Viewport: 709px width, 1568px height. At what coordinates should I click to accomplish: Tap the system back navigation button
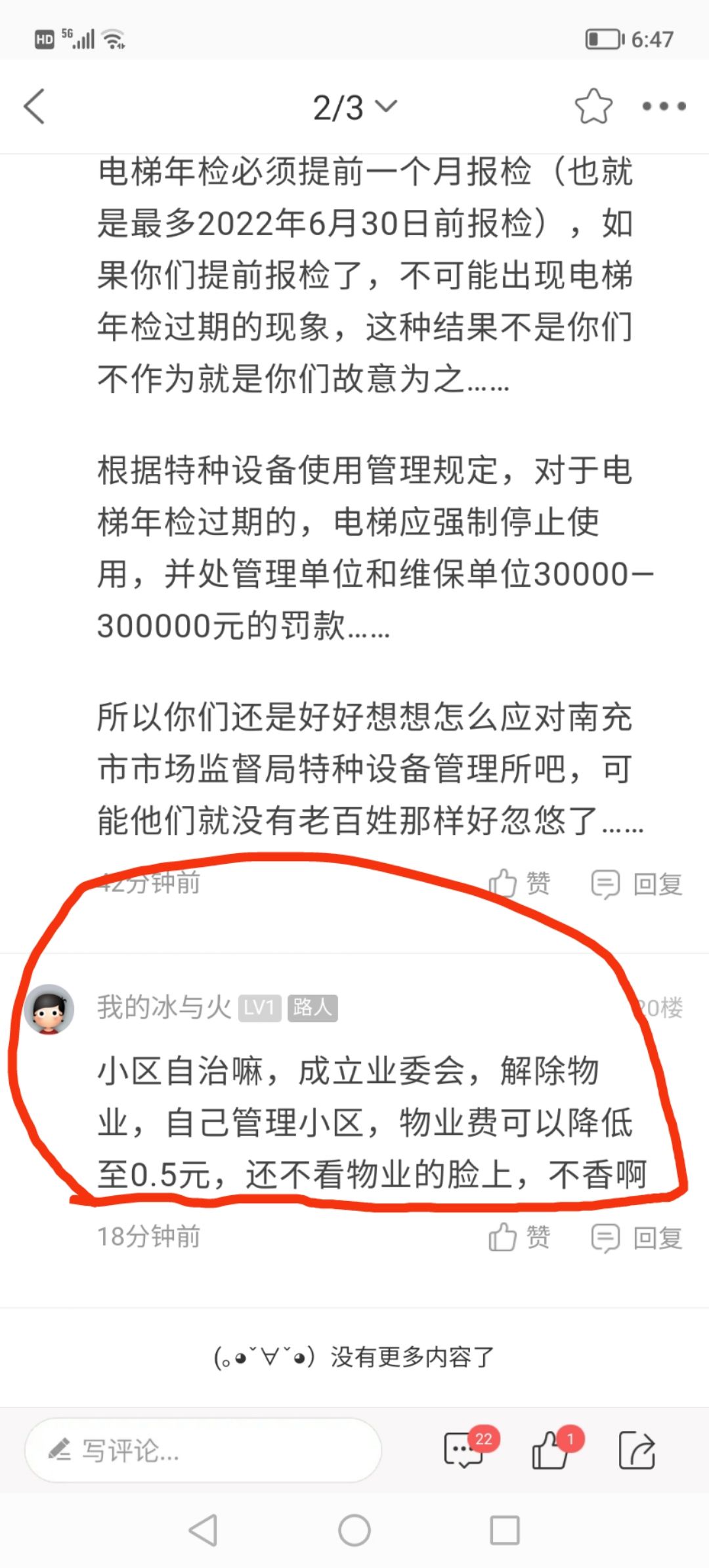pyautogui.click(x=204, y=1531)
